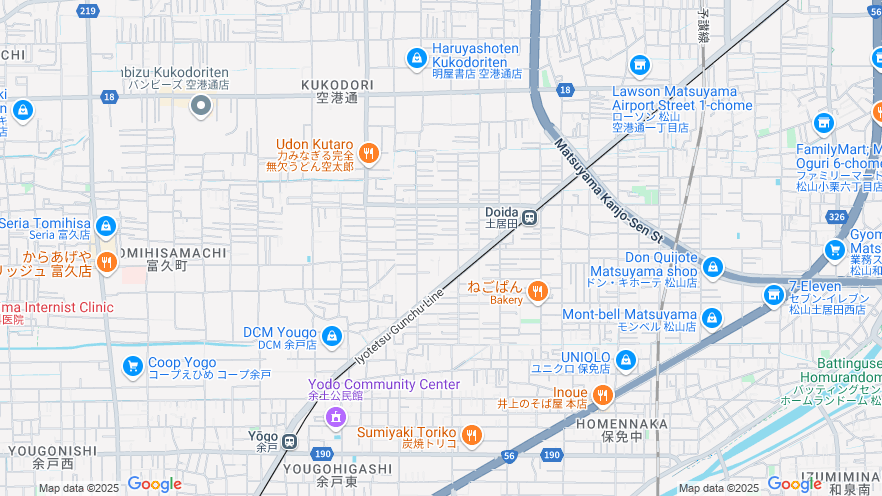882x496 pixels.
Task: Open the Seria Tomihisa shop pin
Action: pyautogui.click(x=106, y=227)
